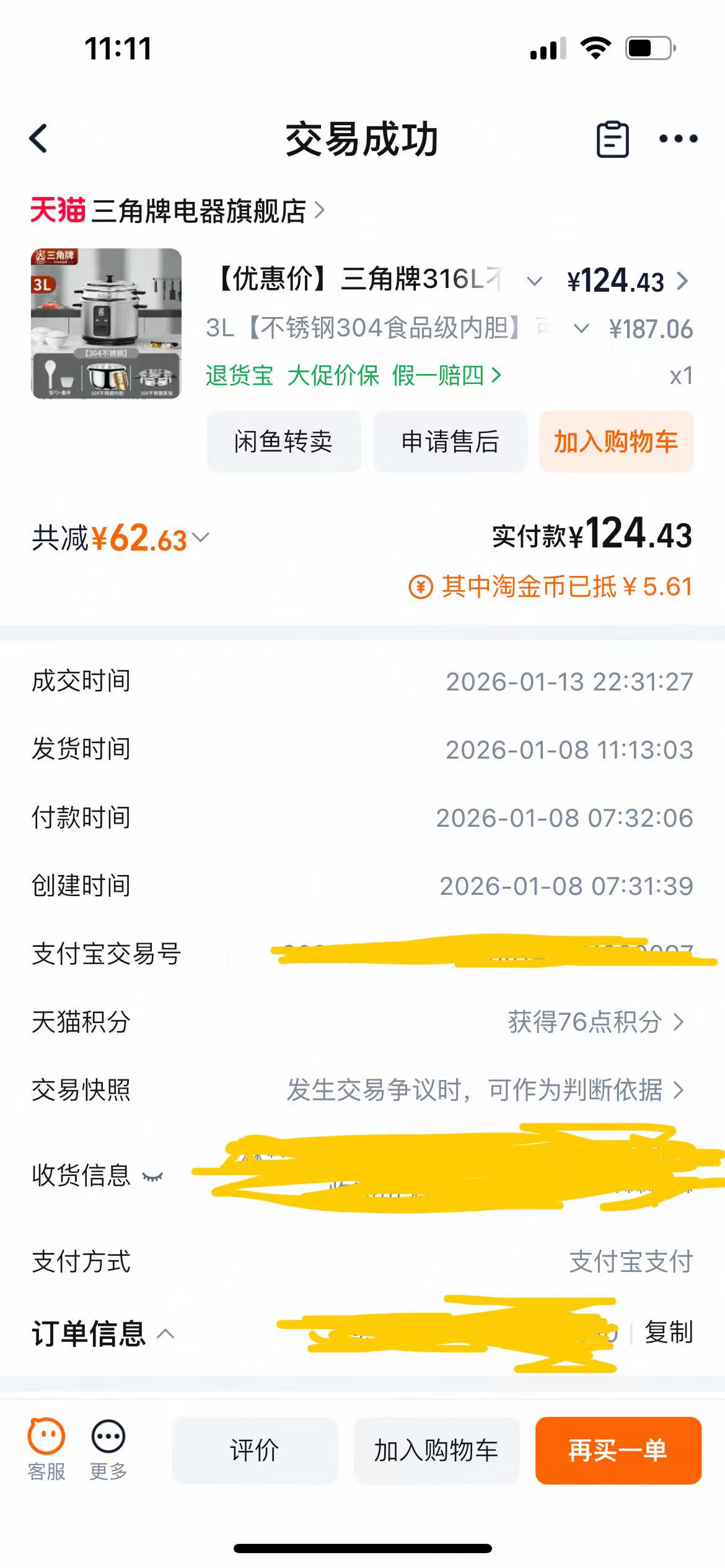725x1568 pixels.
Task: Contact 客服 customer service
Action: [46, 1449]
